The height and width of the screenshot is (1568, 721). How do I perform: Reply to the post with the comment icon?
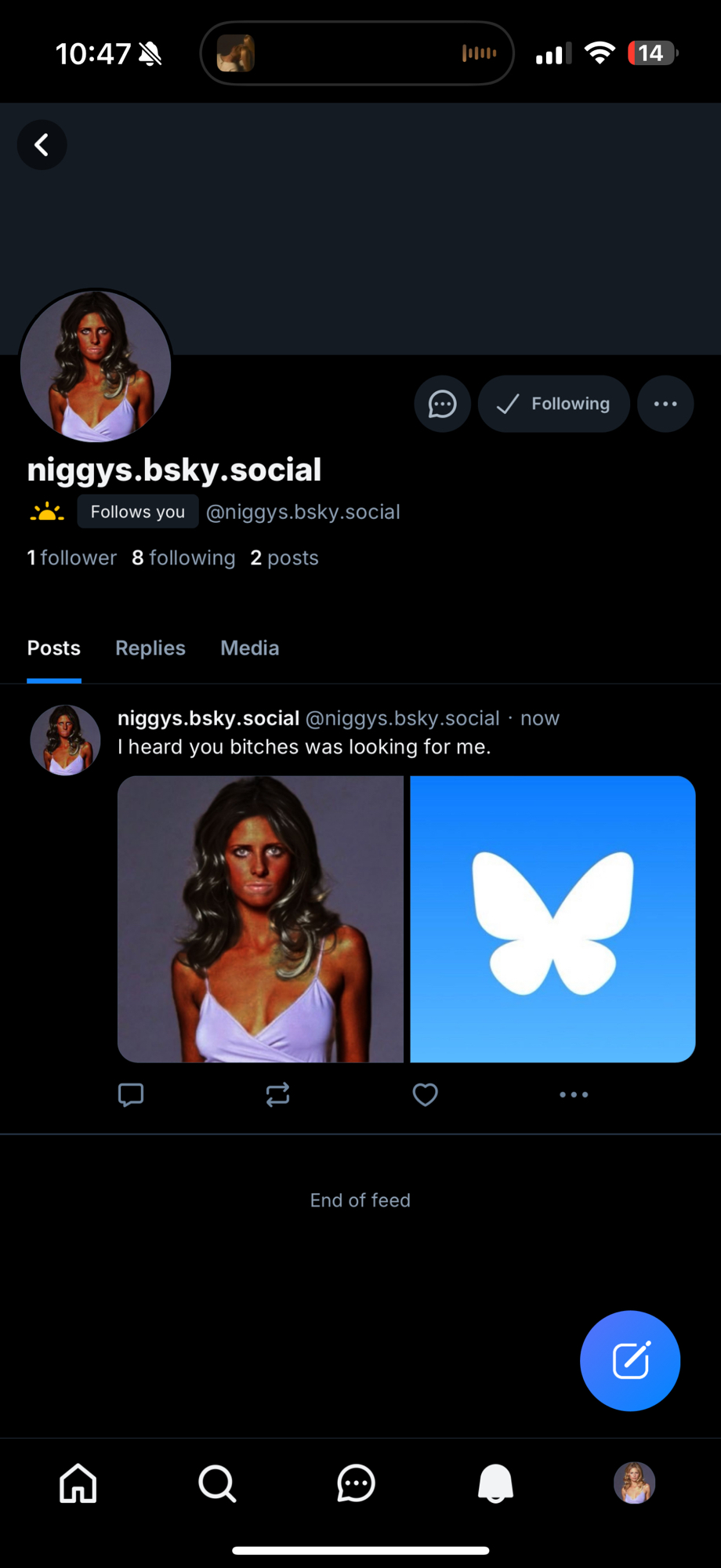point(131,1094)
